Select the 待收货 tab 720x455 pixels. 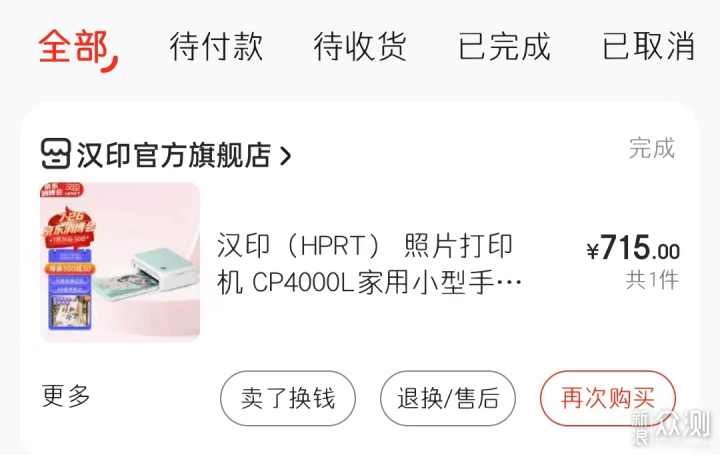[360, 46]
